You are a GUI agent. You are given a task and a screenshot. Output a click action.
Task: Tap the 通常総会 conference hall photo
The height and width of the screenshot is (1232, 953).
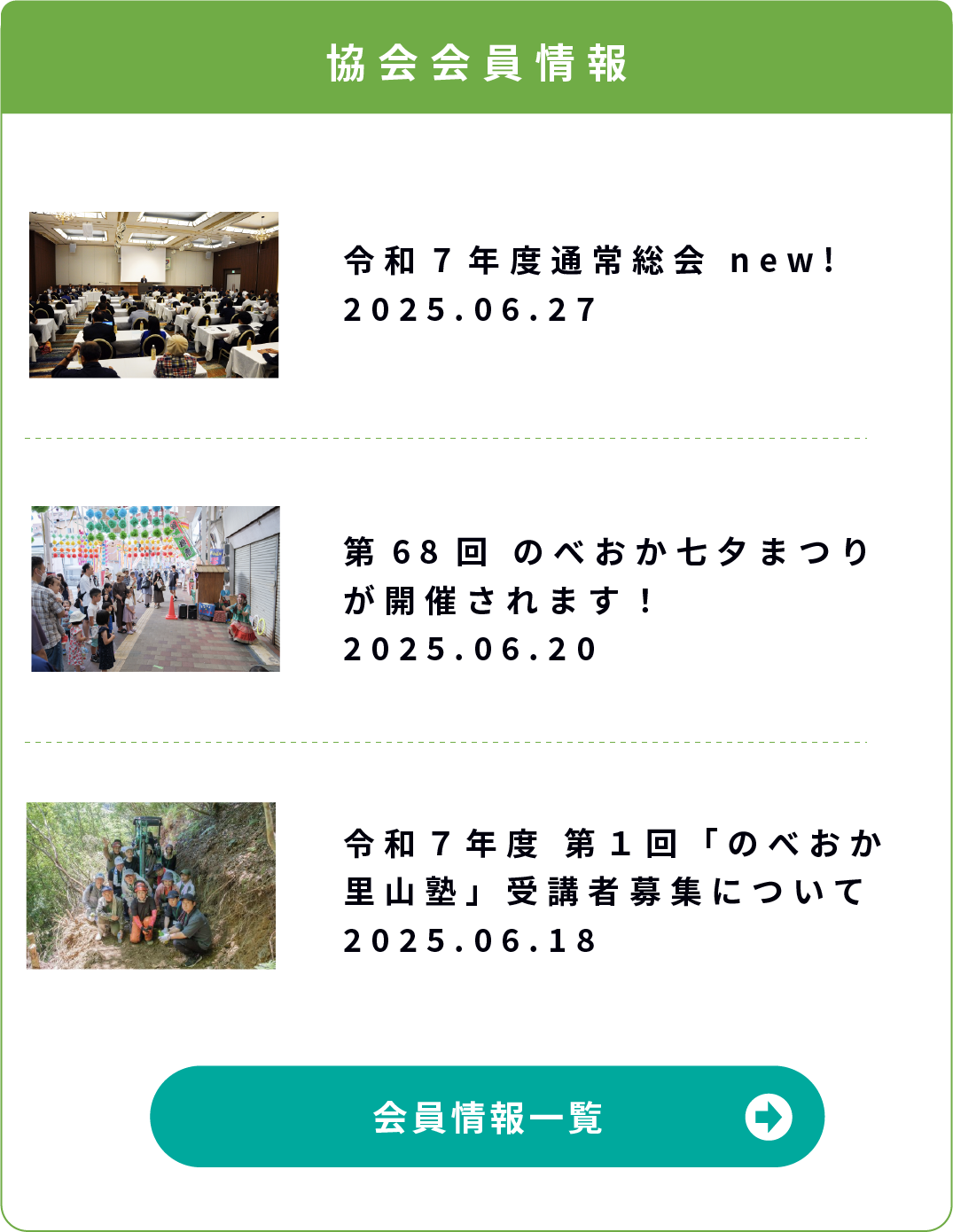point(153,295)
